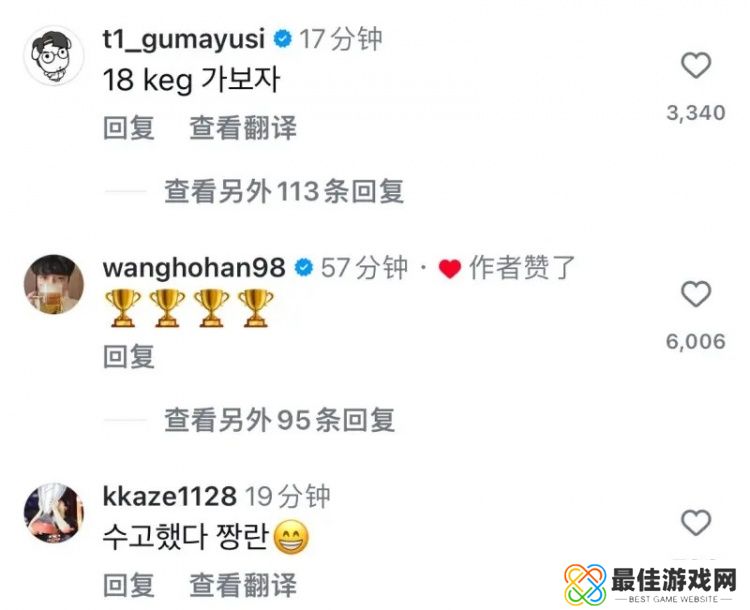Open the kkaze1128 username link

[x=170, y=496]
